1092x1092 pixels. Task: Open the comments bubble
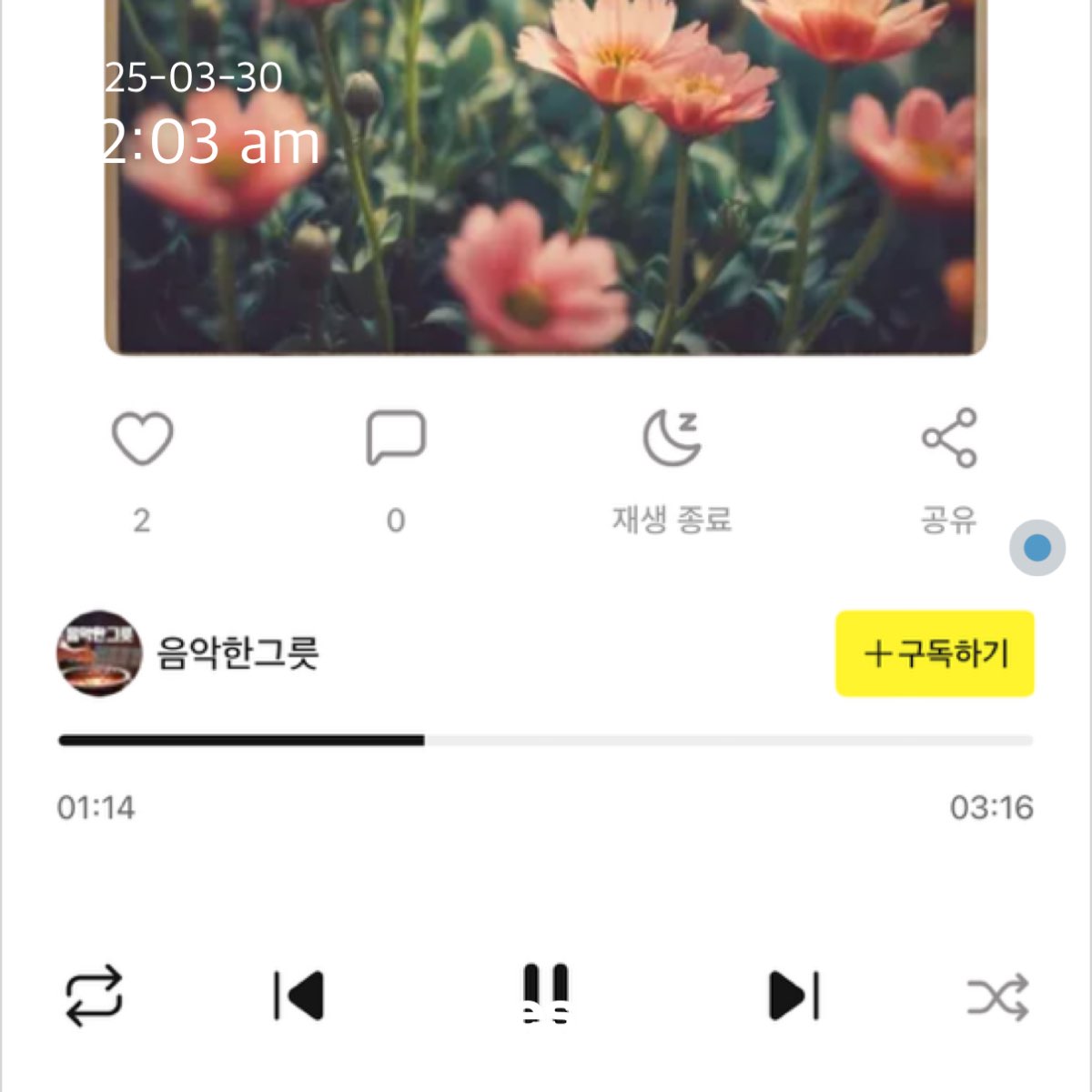click(x=396, y=439)
